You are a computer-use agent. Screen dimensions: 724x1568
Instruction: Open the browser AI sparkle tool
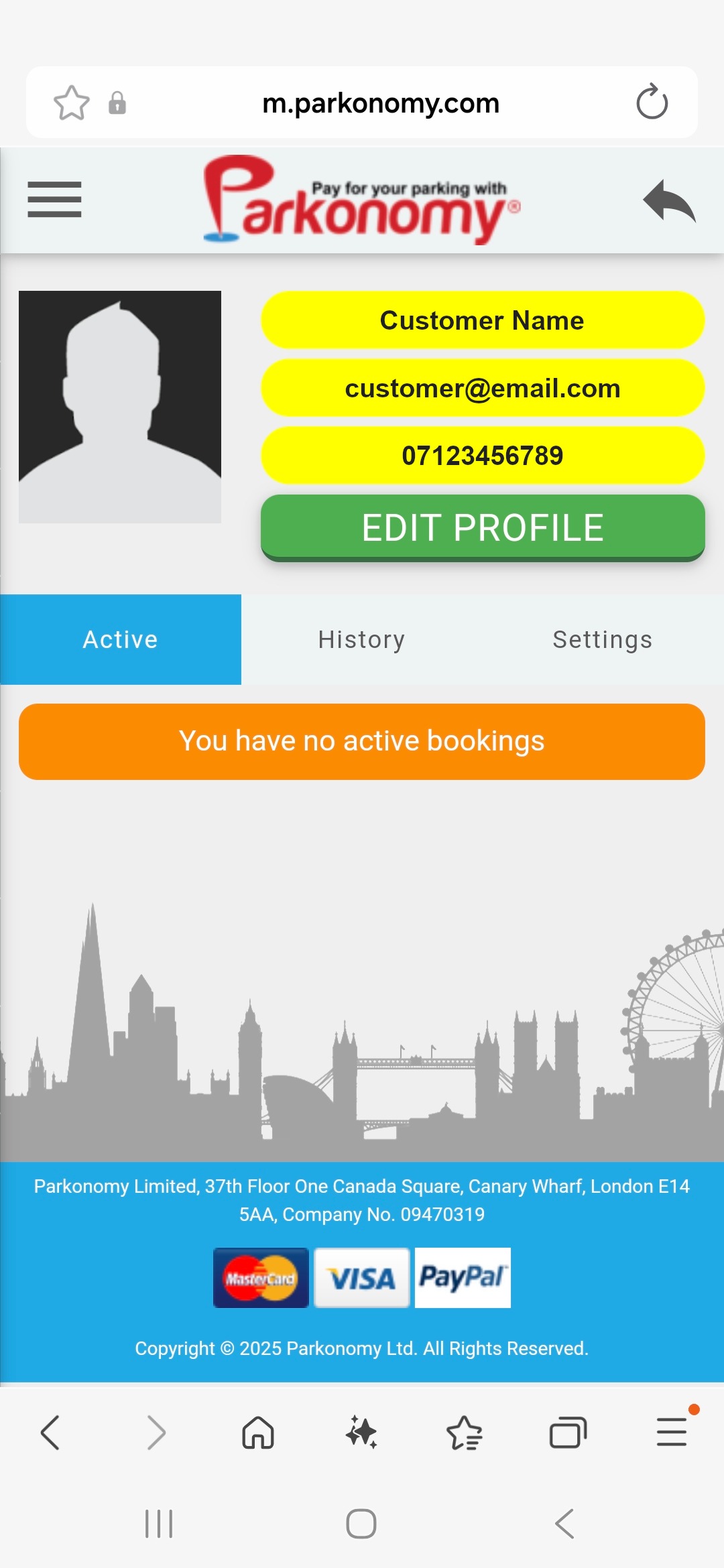pyautogui.click(x=361, y=1433)
